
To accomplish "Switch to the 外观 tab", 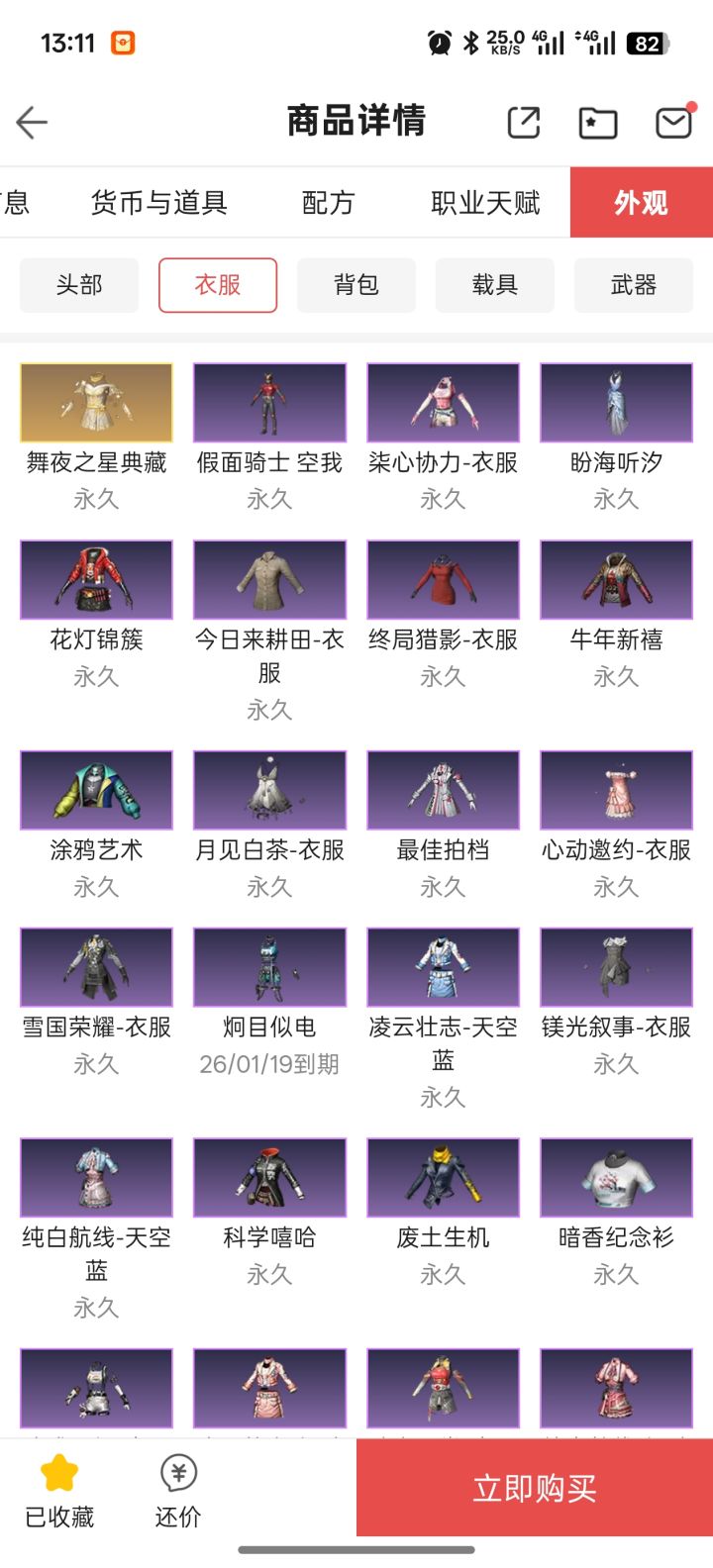I will point(642,202).
